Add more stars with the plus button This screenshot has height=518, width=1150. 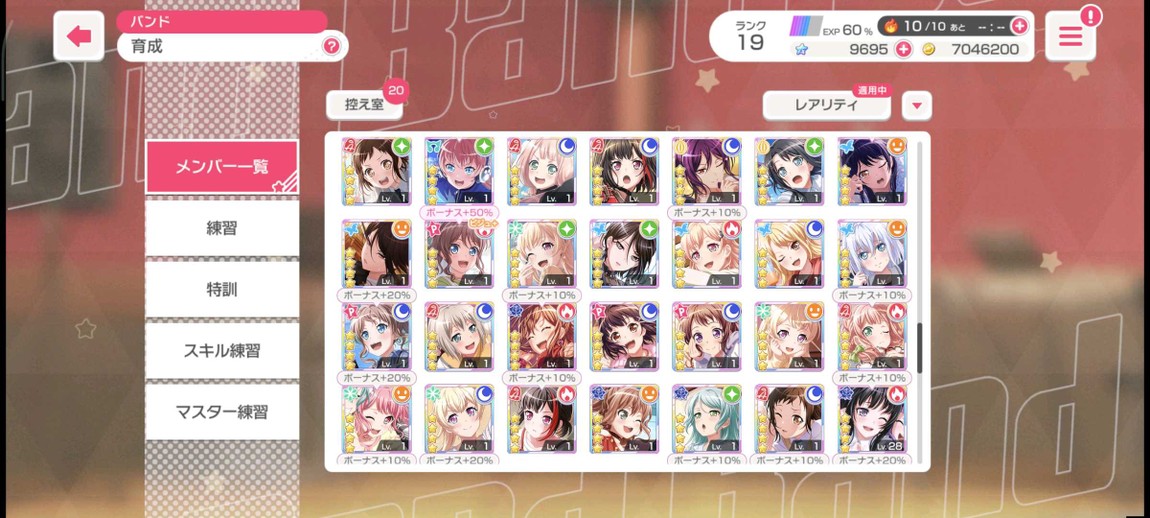tap(903, 49)
